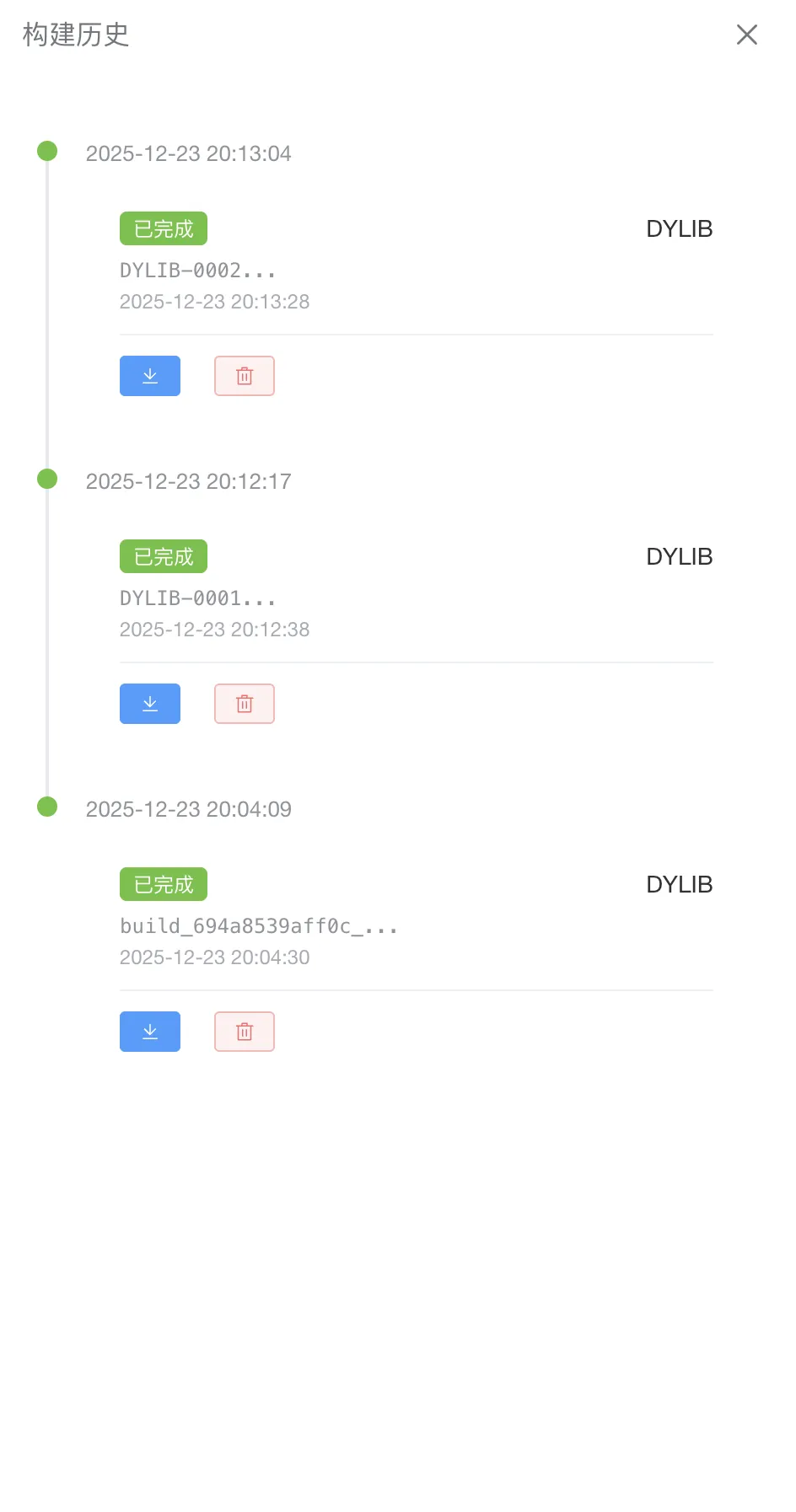Click the trash icon on the middle entry
796x1512 pixels.
pos(244,704)
